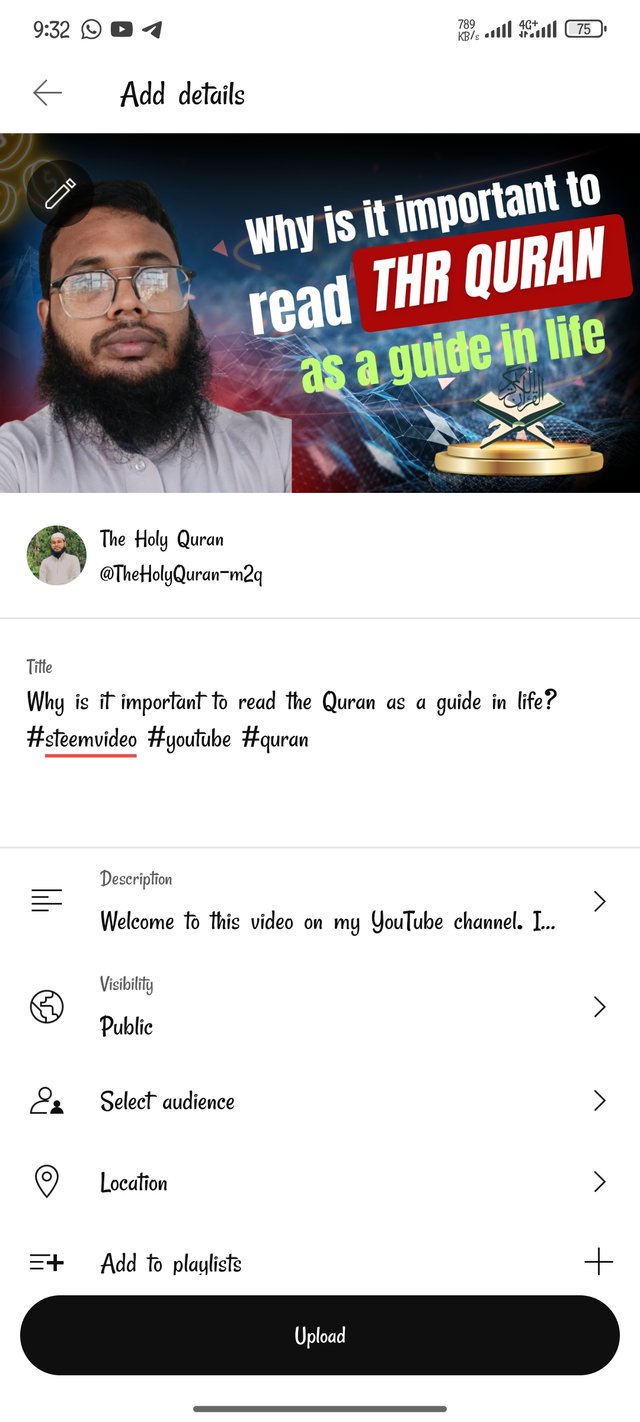Open the Location row
The width and height of the screenshot is (640, 1422).
pos(320,1183)
